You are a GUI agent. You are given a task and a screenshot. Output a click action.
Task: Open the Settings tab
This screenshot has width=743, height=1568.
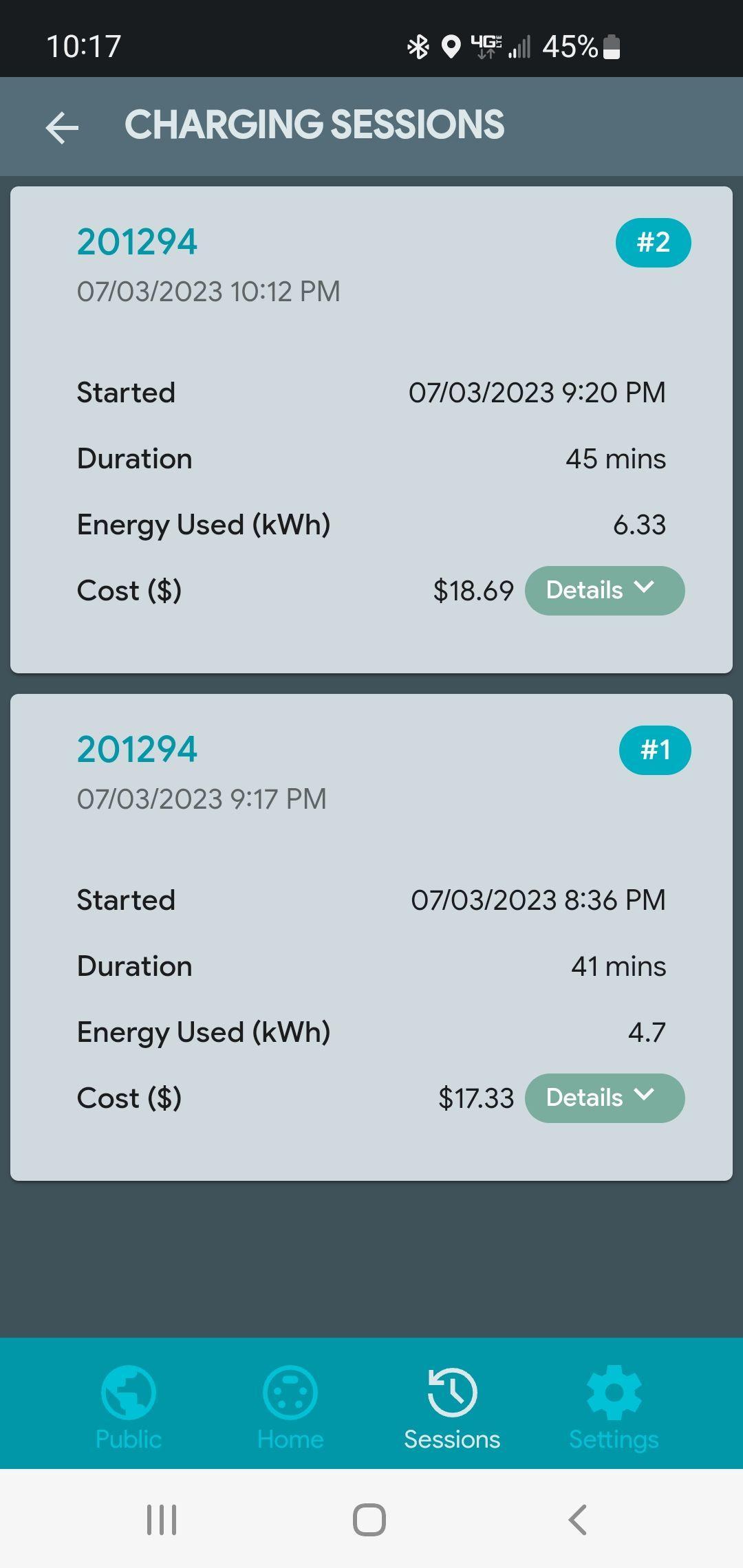(614, 1407)
